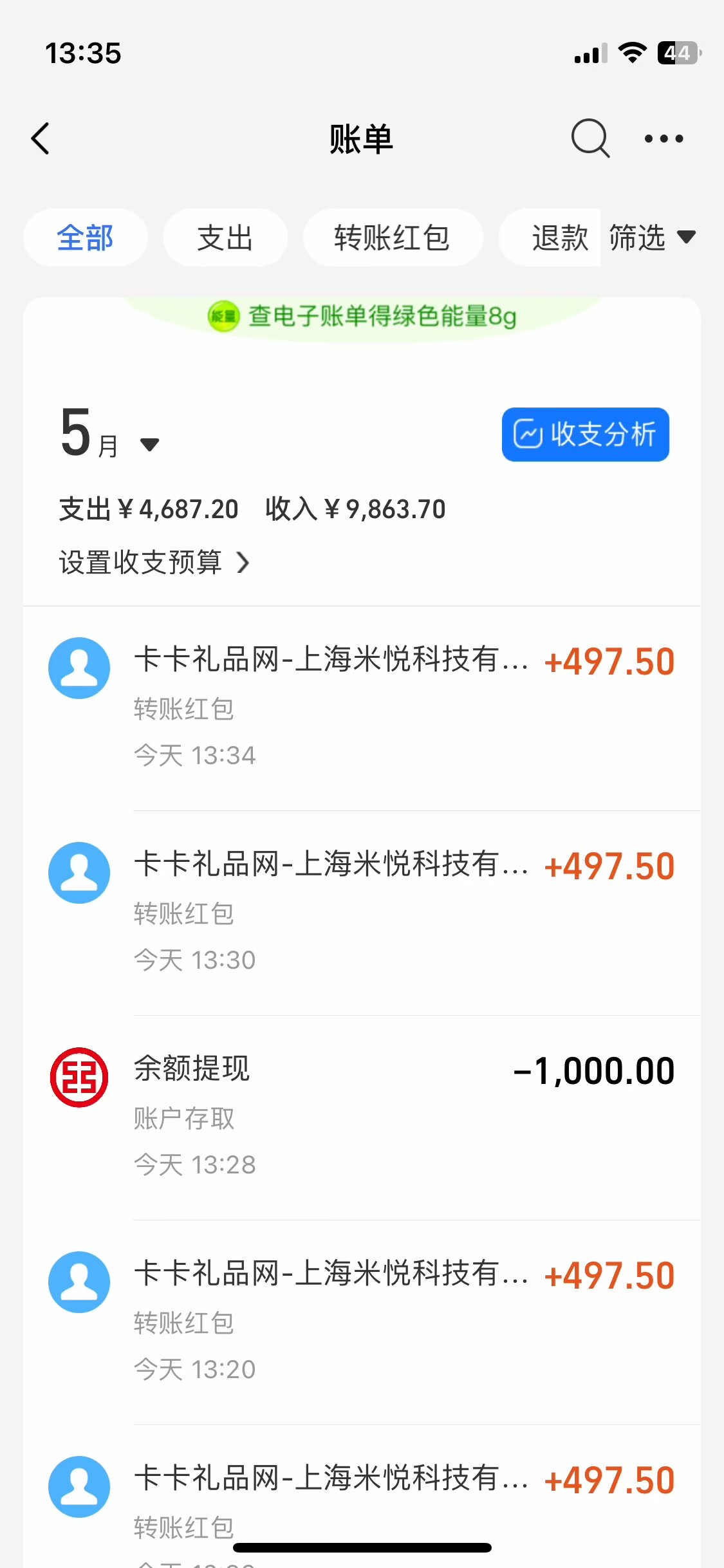Open 收支分析 income and expense analysis

point(585,434)
